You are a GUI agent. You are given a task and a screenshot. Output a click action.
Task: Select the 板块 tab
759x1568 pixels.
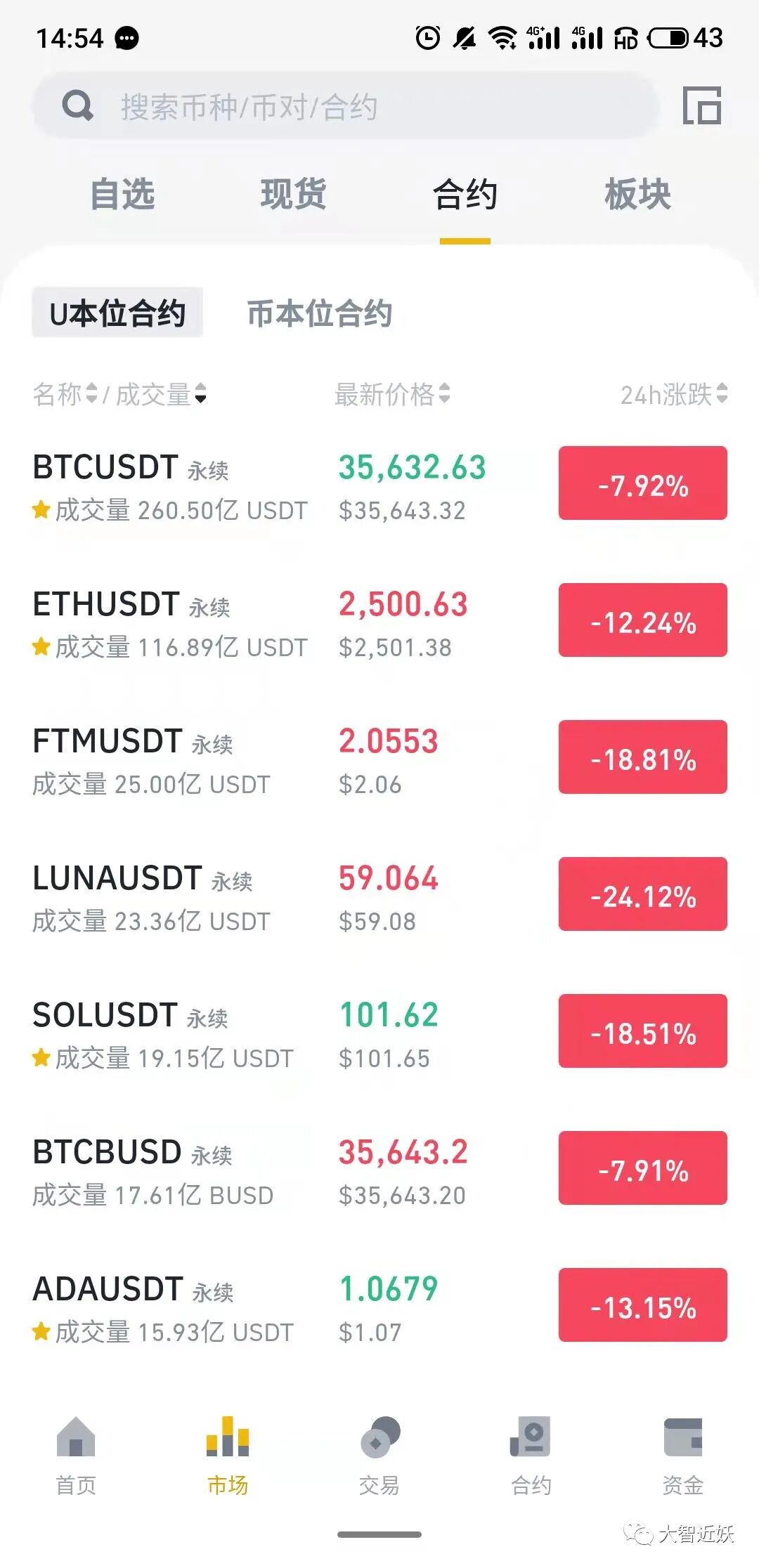[637, 194]
